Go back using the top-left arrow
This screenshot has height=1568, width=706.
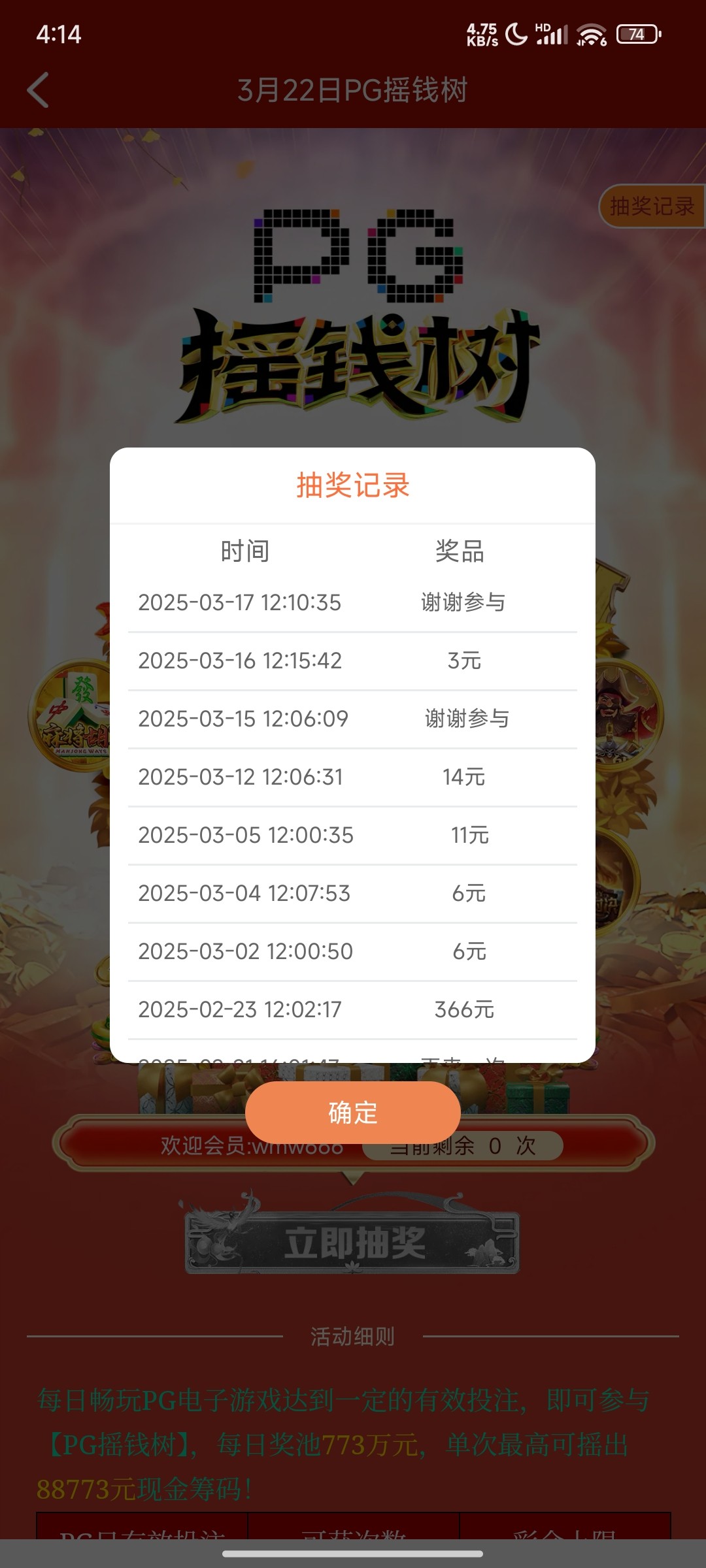[x=38, y=90]
